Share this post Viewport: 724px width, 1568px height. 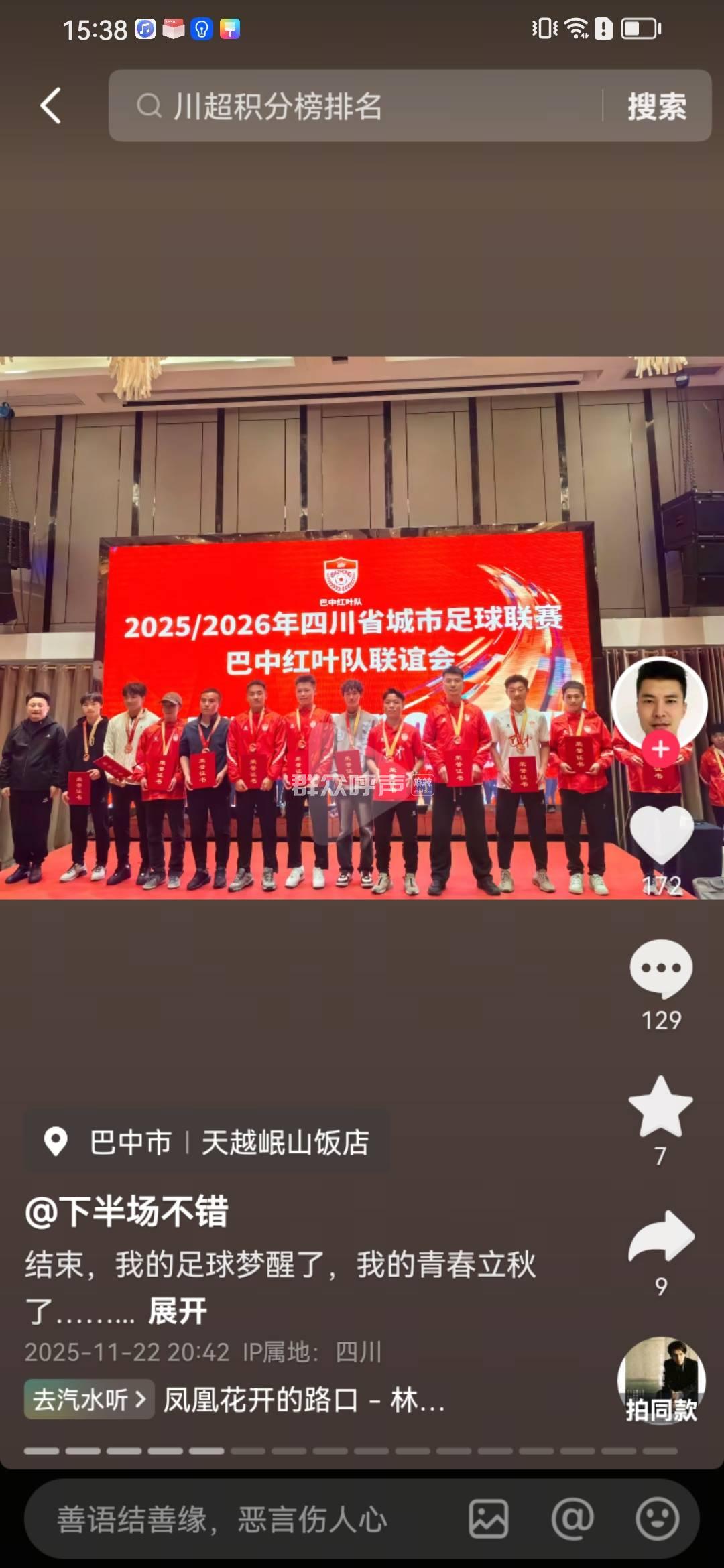(x=661, y=1237)
